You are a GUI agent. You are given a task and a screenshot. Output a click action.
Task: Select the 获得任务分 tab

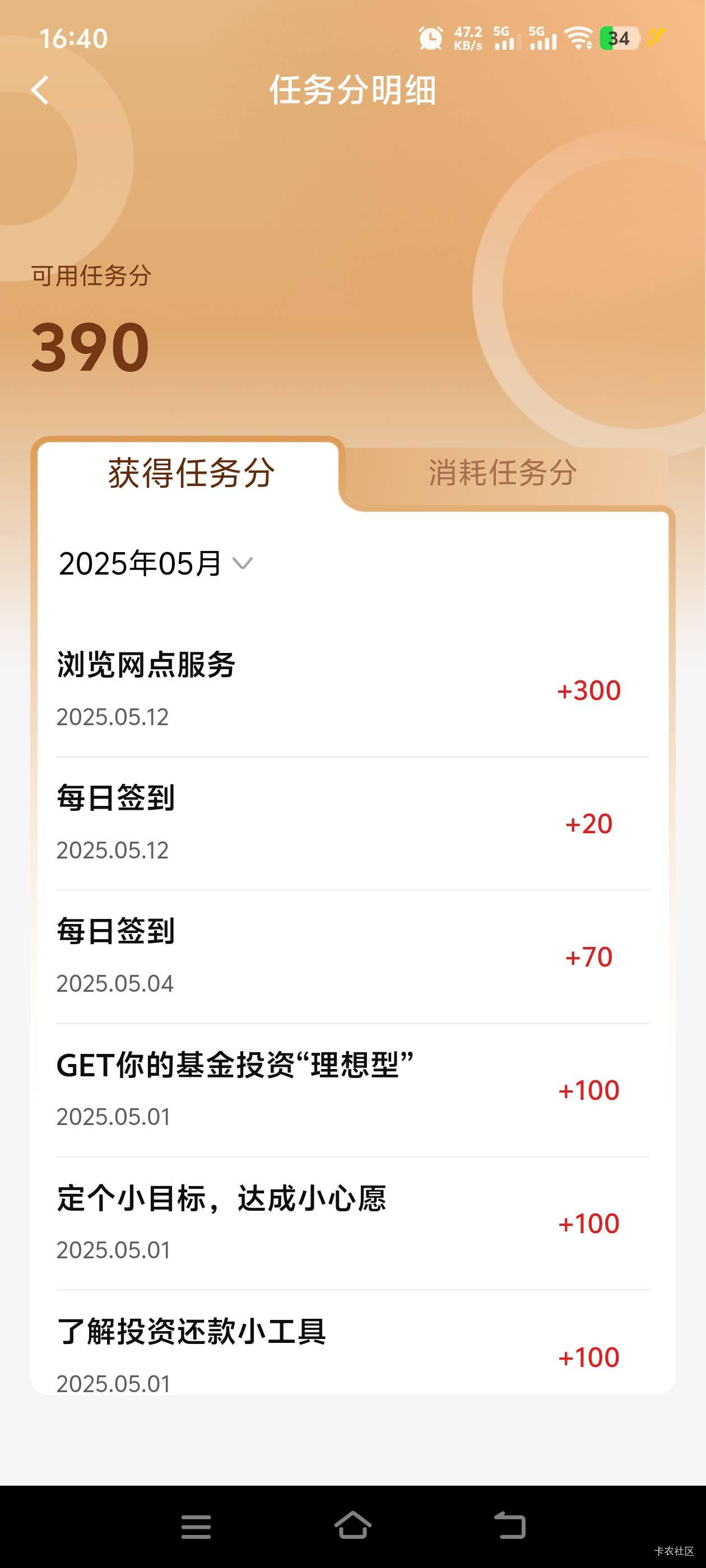pos(191,473)
